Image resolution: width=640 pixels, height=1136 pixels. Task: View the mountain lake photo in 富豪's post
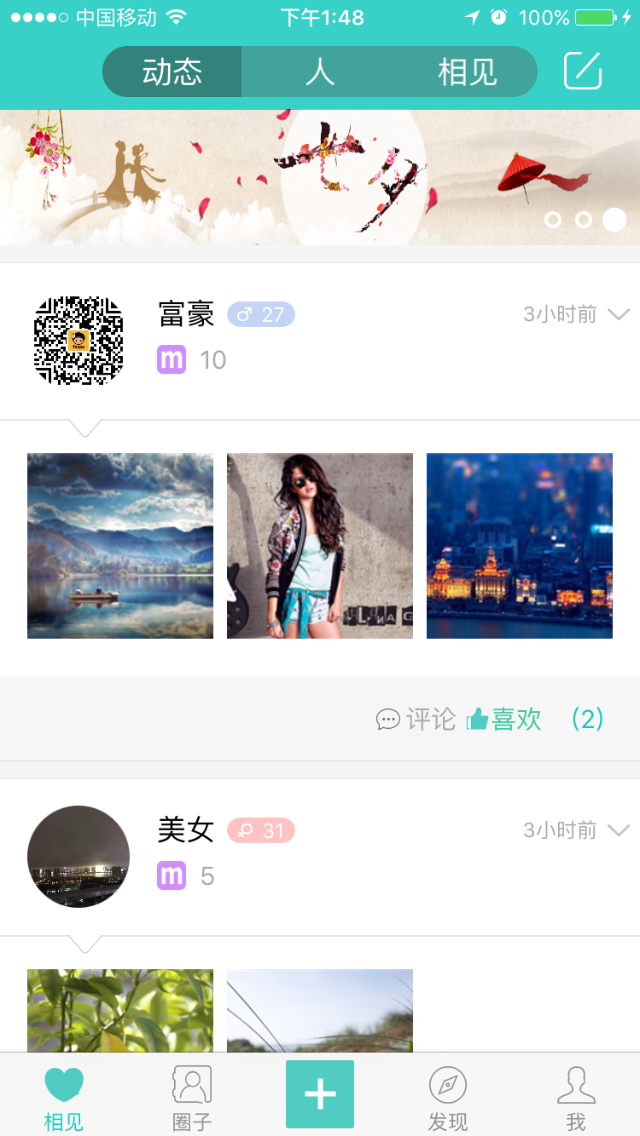tap(120, 546)
